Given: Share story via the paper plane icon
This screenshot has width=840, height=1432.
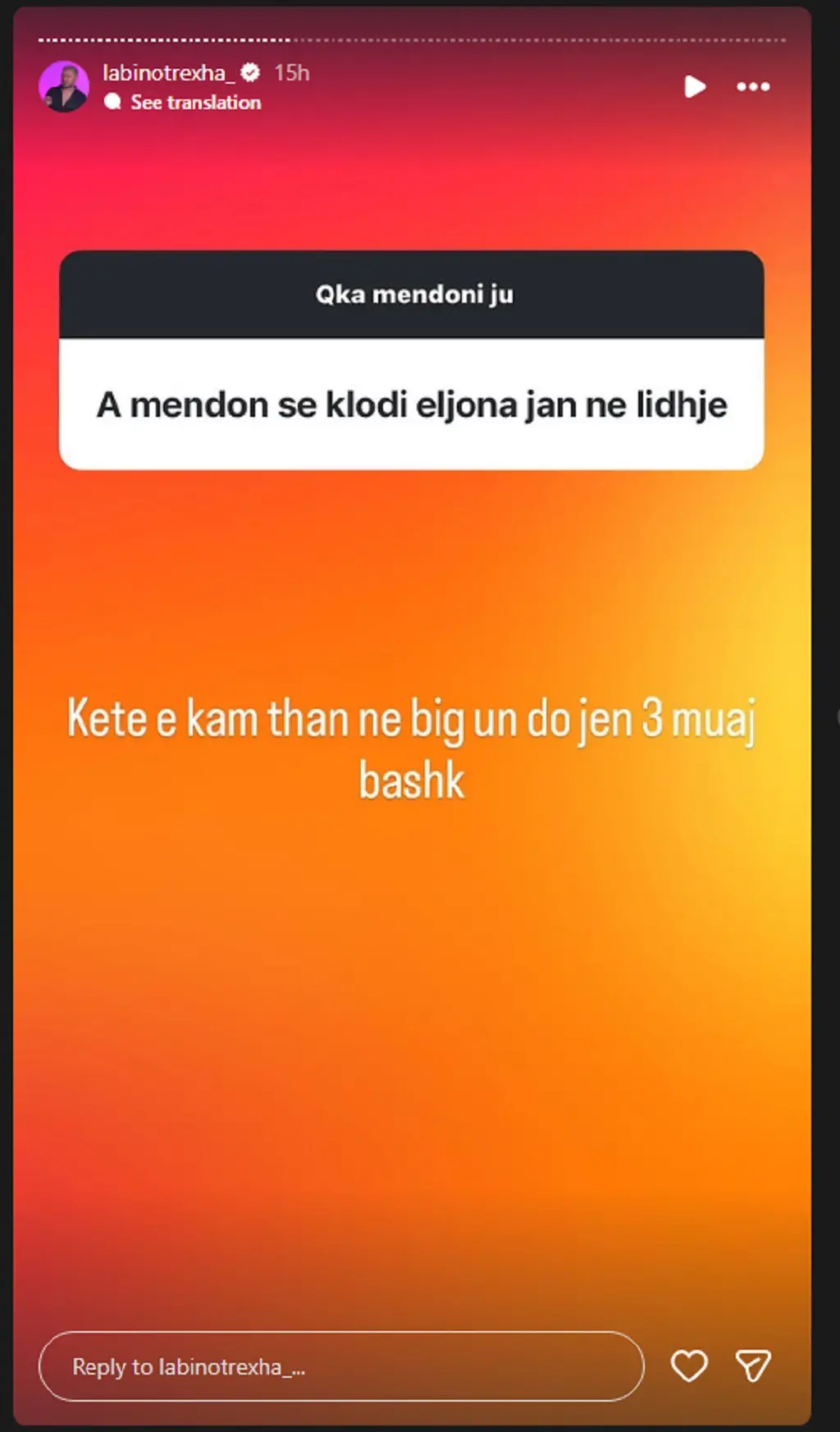Looking at the screenshot, I should [753, 1366].
